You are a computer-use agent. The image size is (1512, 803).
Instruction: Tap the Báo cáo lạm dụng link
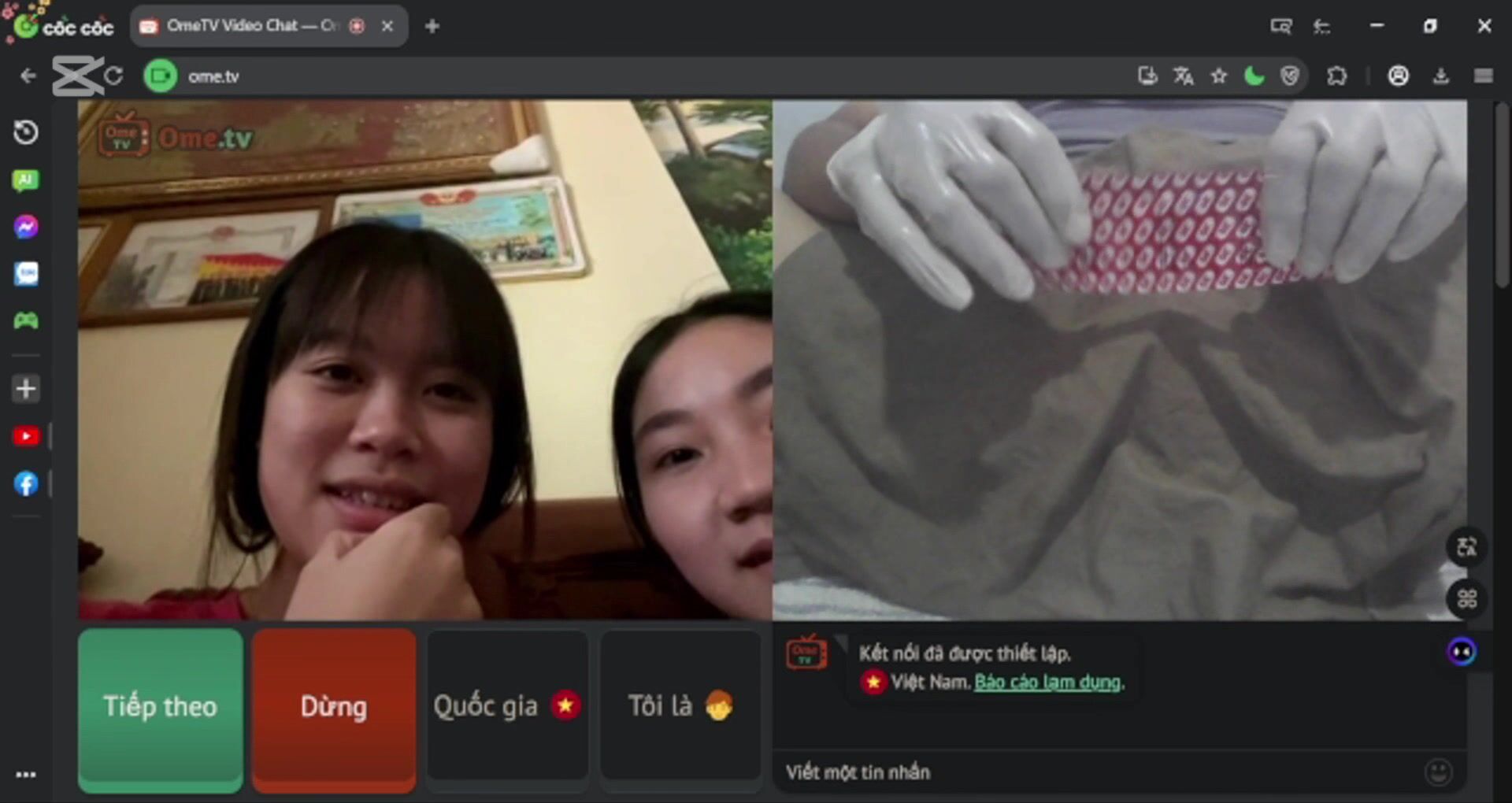(x=1047, y=682)
